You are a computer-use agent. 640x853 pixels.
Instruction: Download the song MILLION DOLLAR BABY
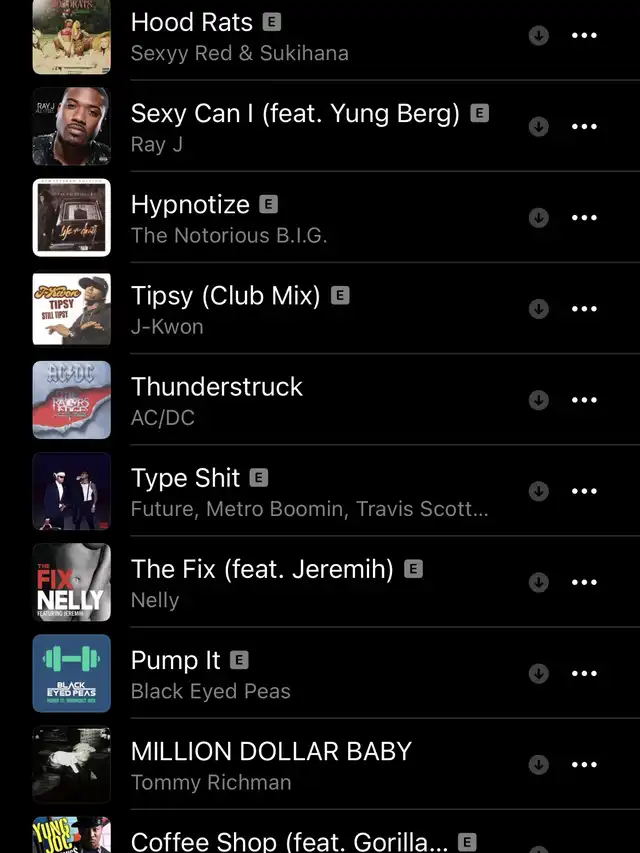point(539,764)
